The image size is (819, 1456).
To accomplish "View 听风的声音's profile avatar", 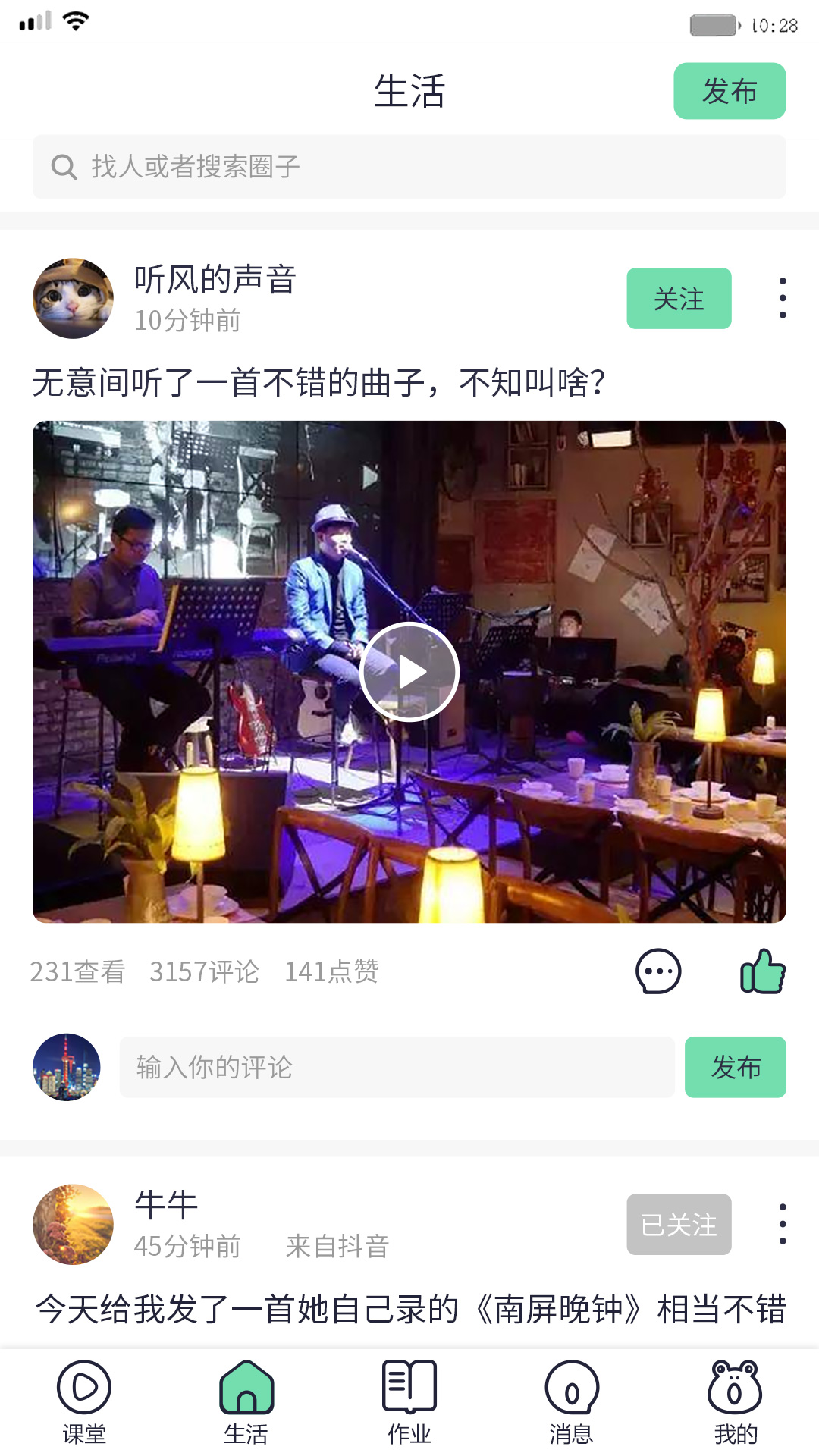I will (74, 298).
